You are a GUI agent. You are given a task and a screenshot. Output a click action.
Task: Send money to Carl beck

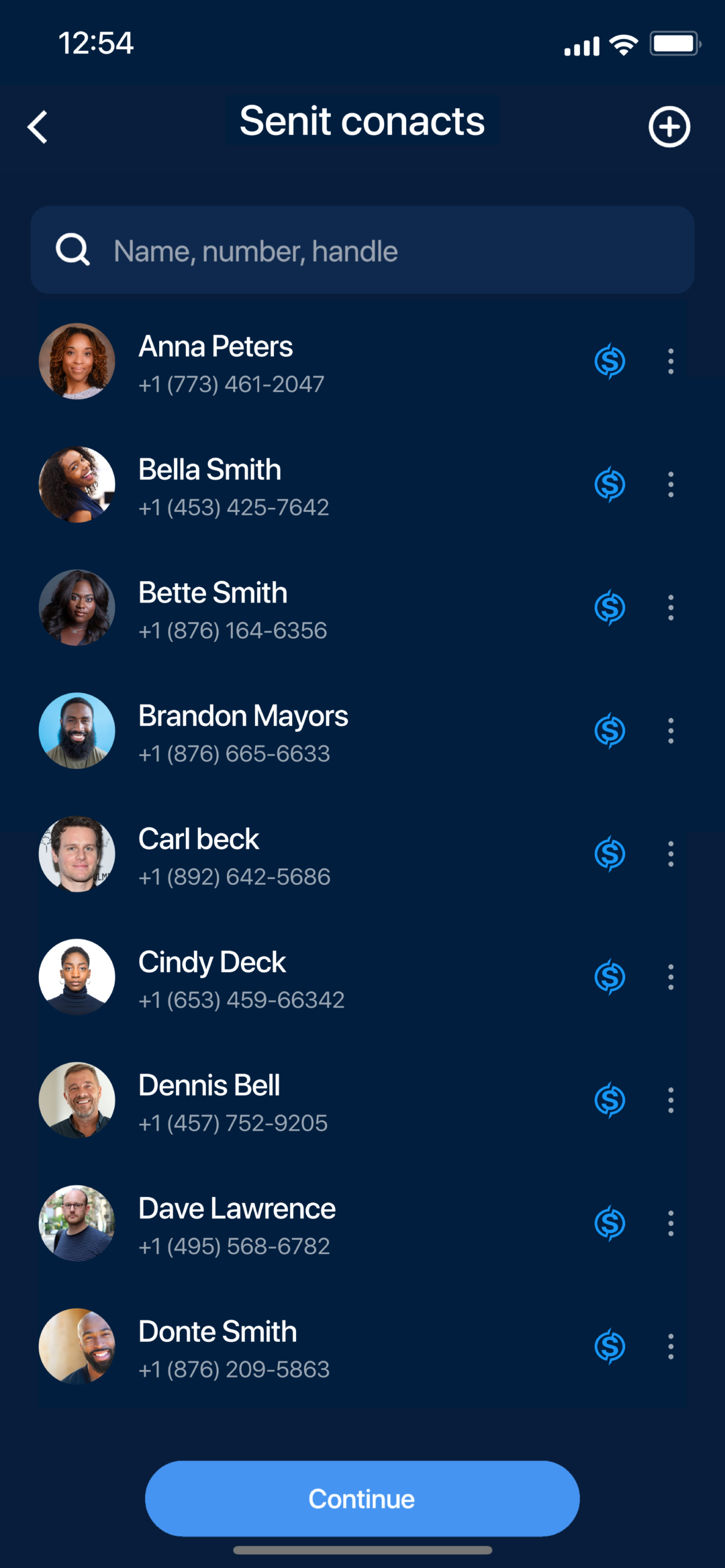pos(610,853)
